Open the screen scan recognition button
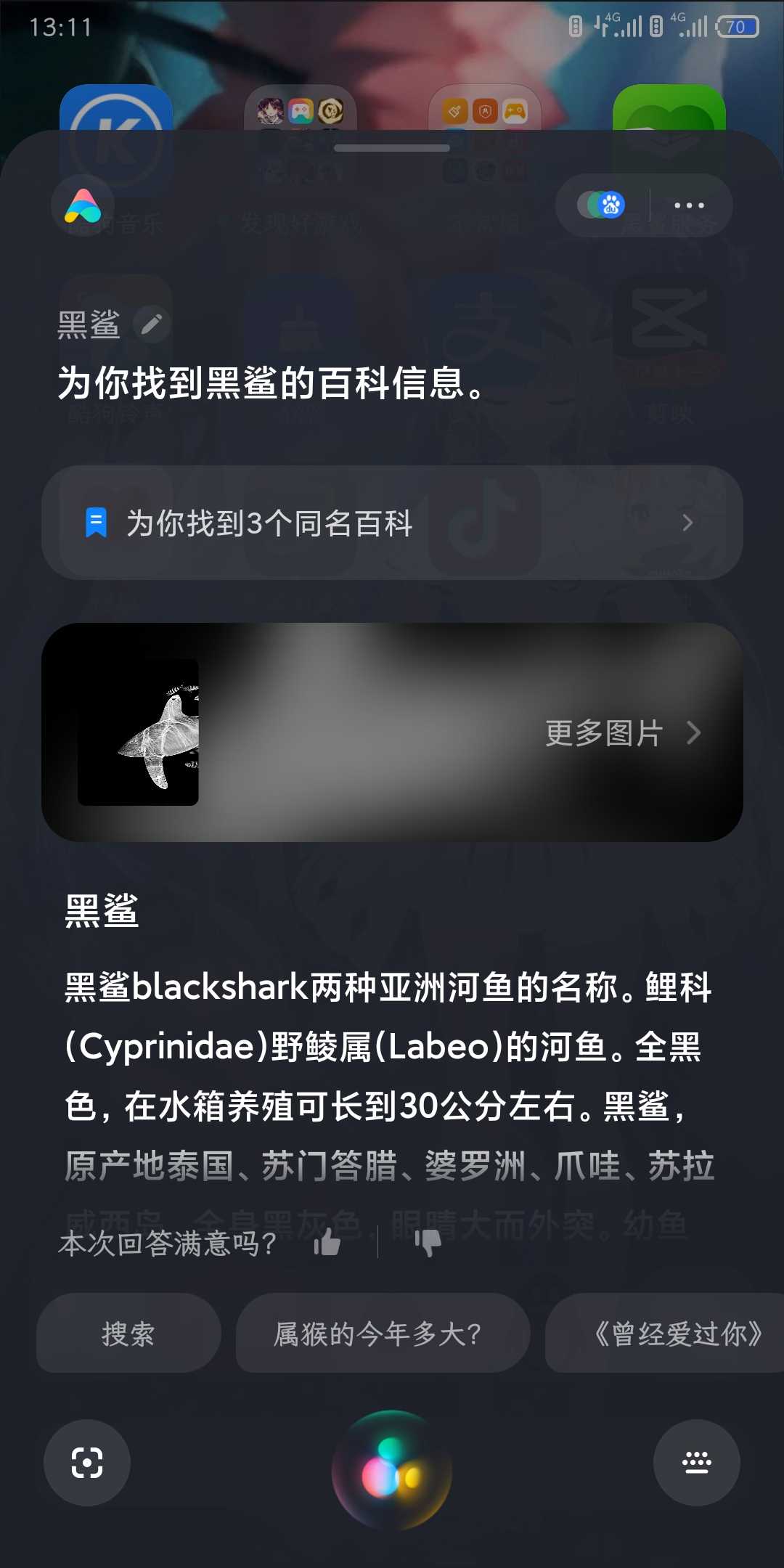 coord(87,1463)
